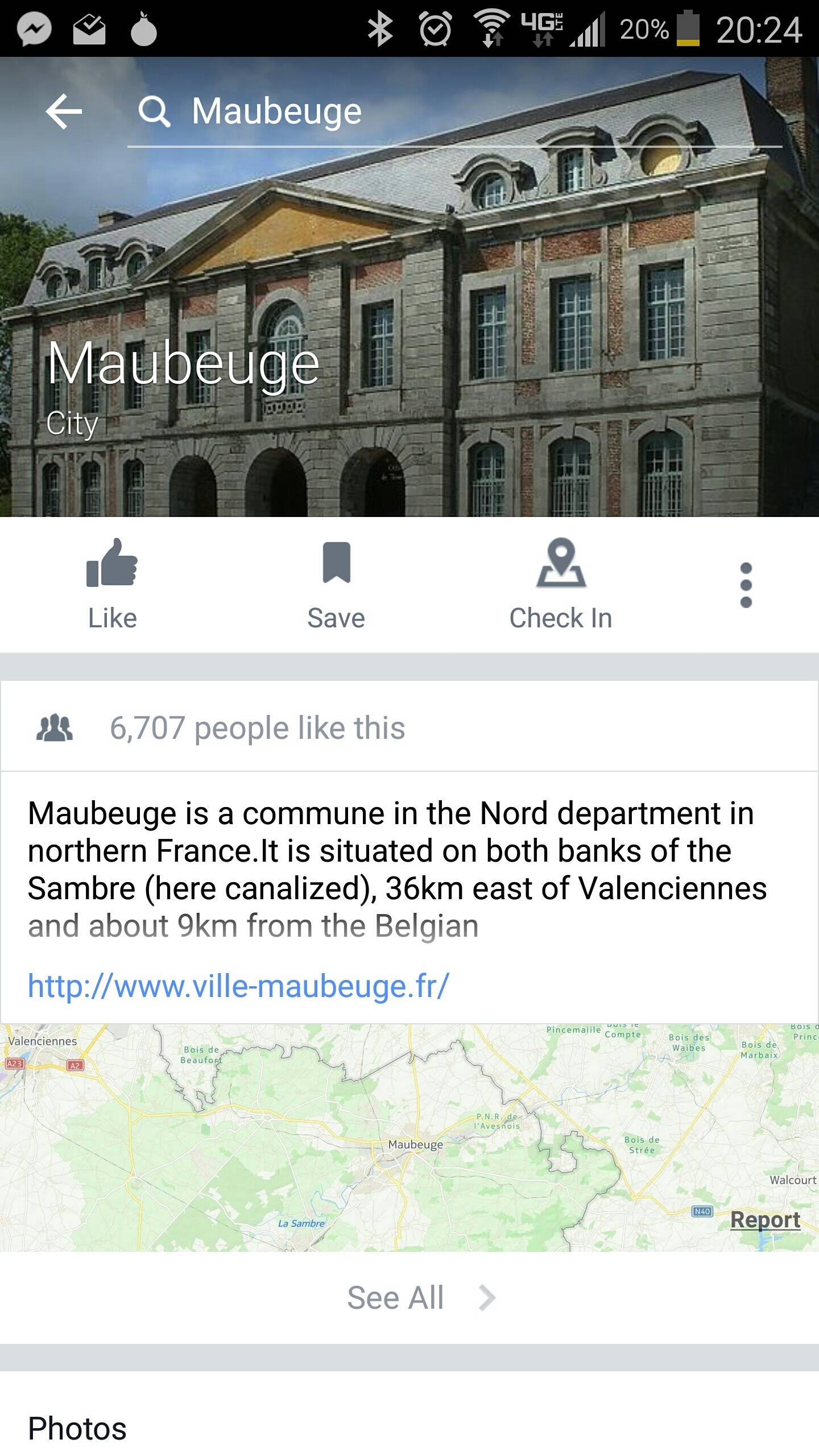Open the three-dot overflow menu
The height and width of the screenshot is (1456, 819).
point(746,585)
